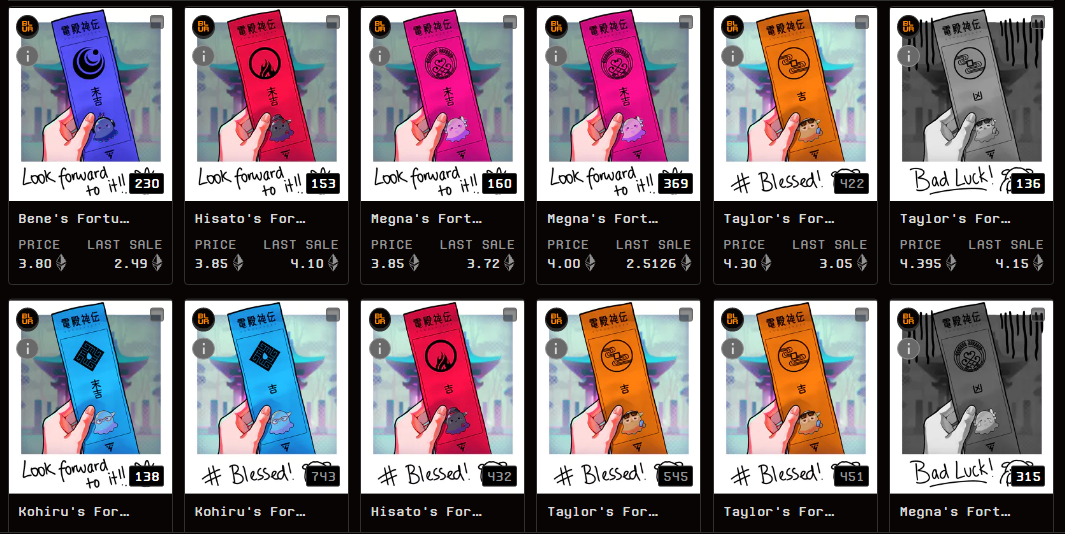
Task: Open Hisato's Blessed card numbered 432
Action: (x=442, y=397)
